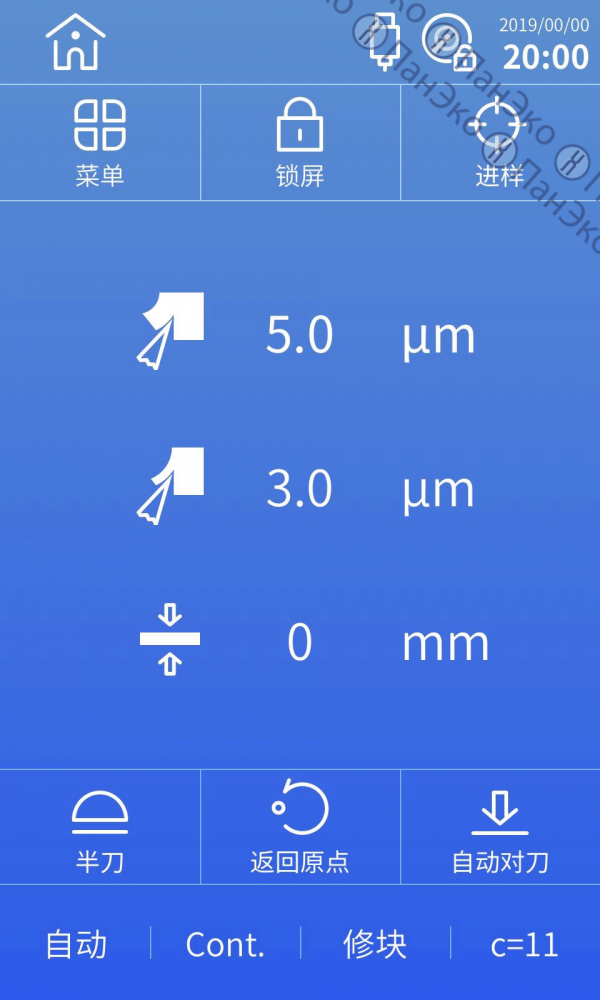Image resolution: width=600 pixels, height=1000 pixels.
Task: Tap 返回原点 to return to origin
Action: (x=300, y=827)
